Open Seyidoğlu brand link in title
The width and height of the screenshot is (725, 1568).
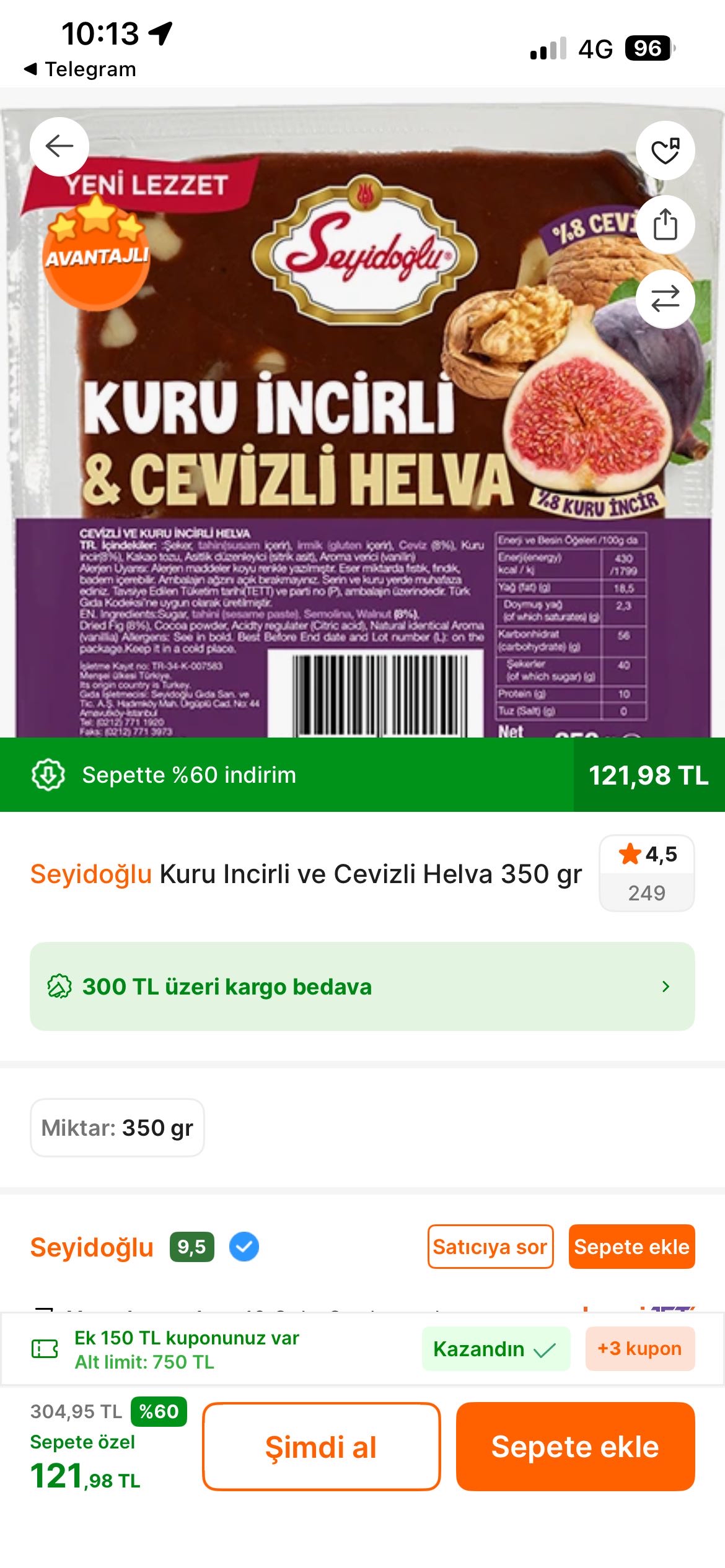tap(91, 874)
